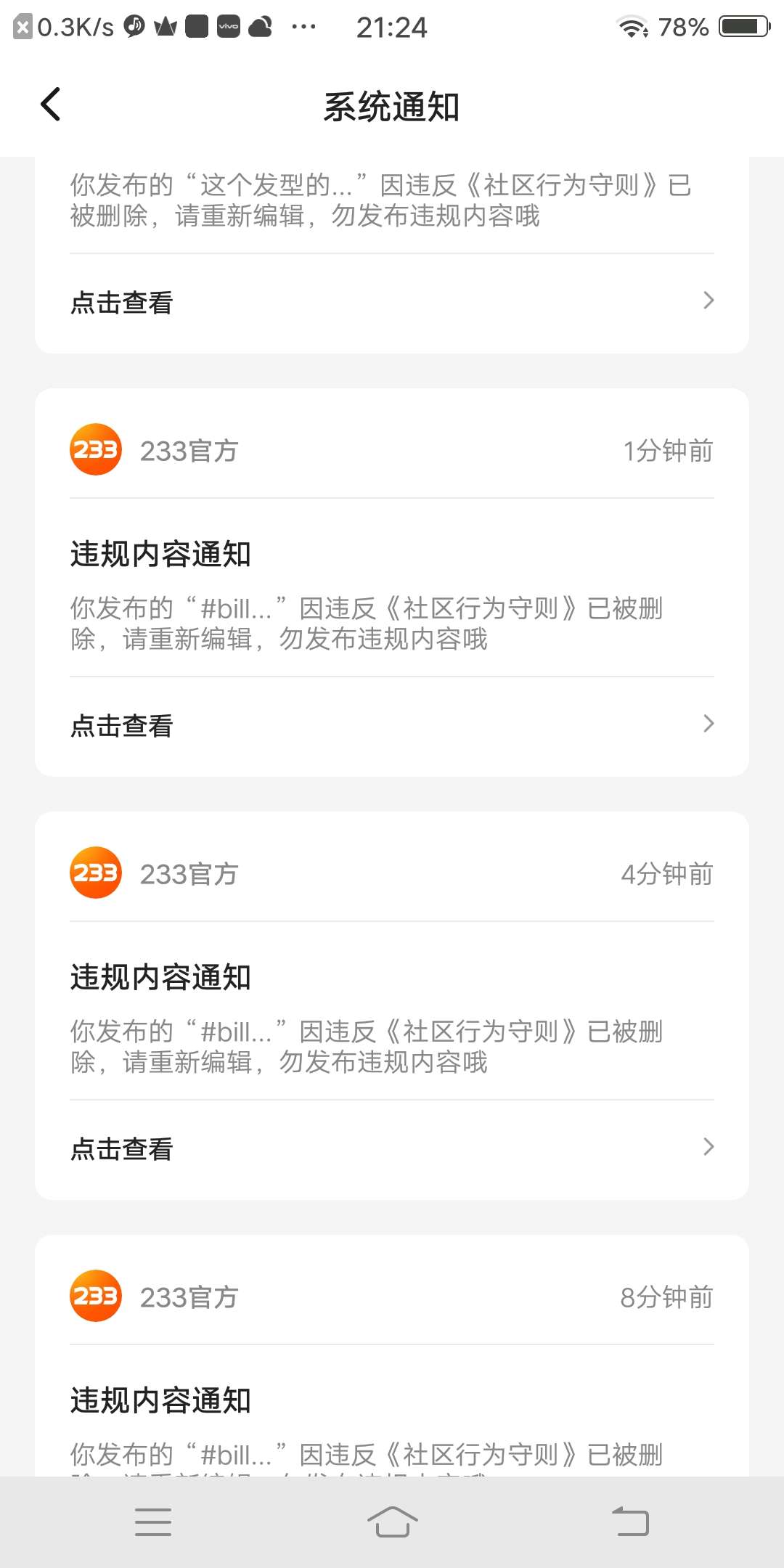Open the recent apps menu button

pyautogui.click(x=153, y=1522)
